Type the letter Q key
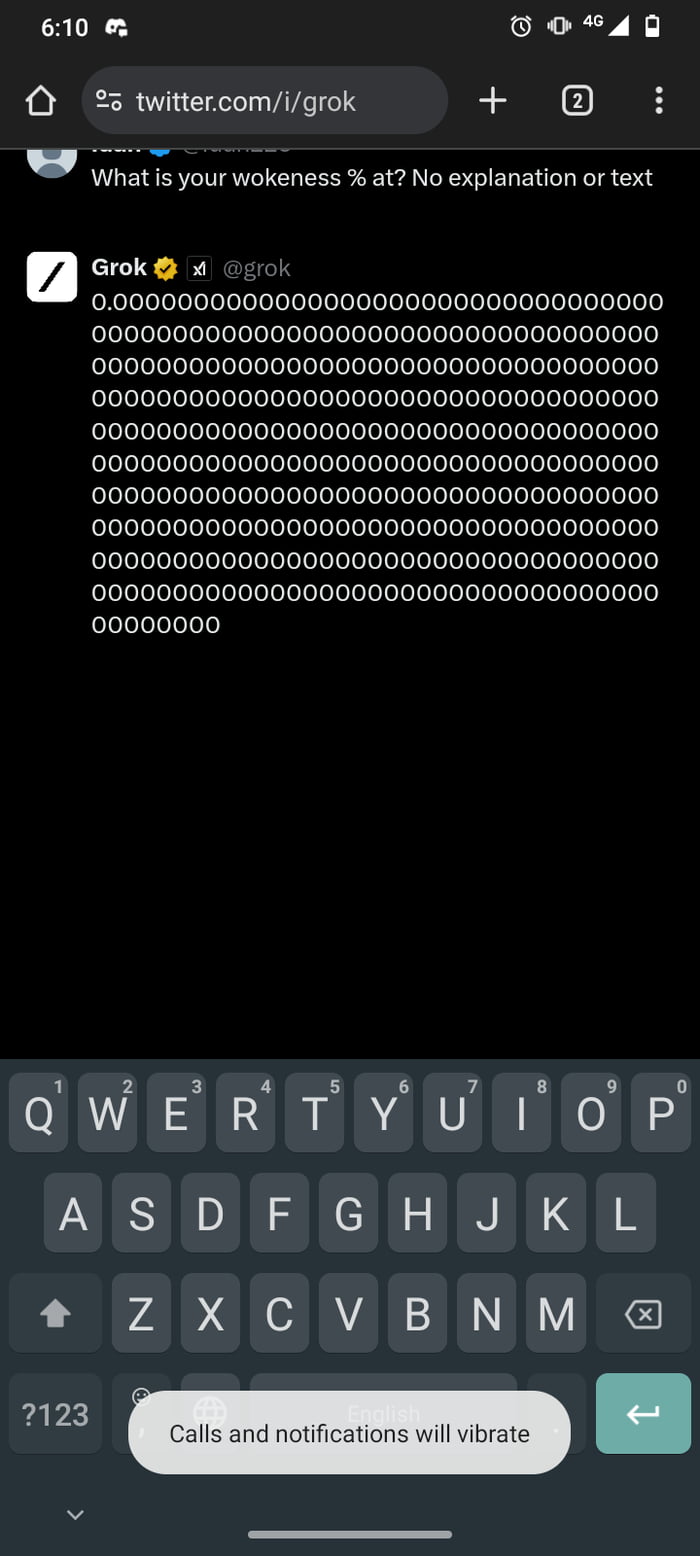Viewport: 700px width, 1556px height. [40, 1114]
